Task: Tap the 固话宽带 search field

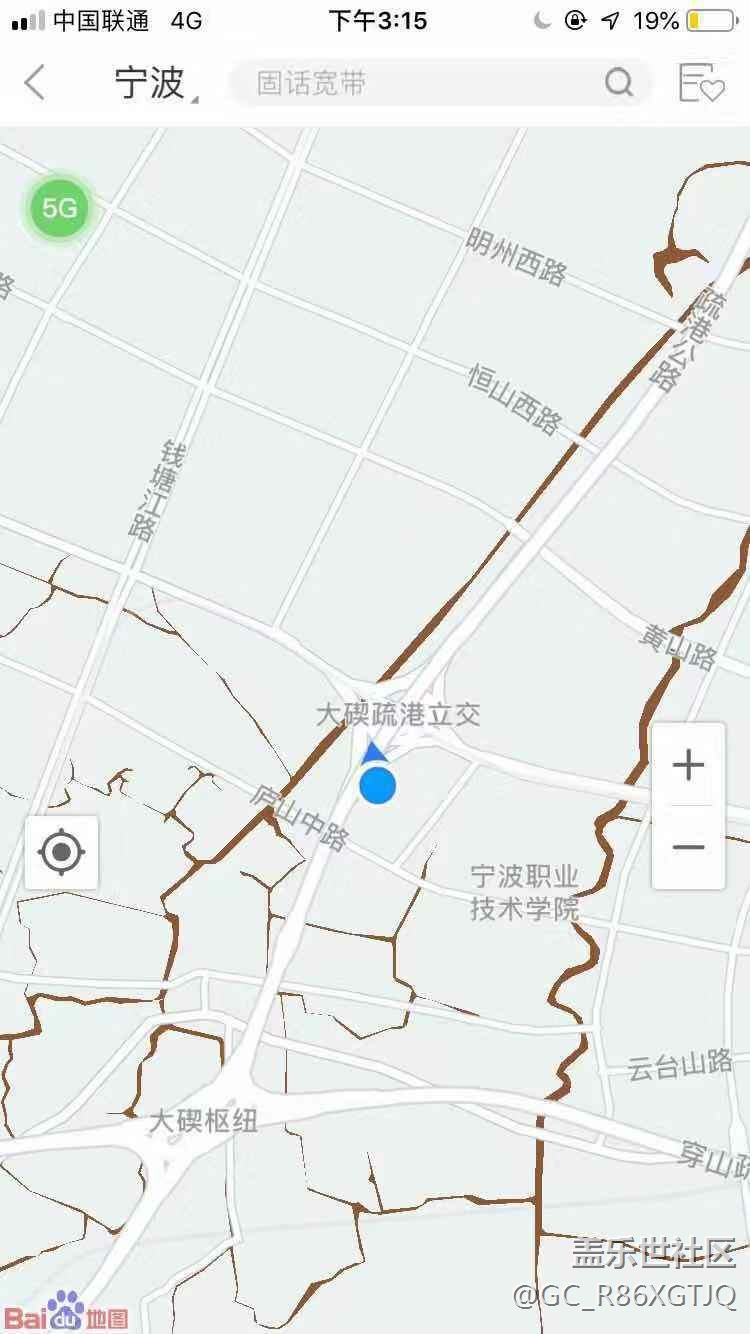Action: click(441, 83)
